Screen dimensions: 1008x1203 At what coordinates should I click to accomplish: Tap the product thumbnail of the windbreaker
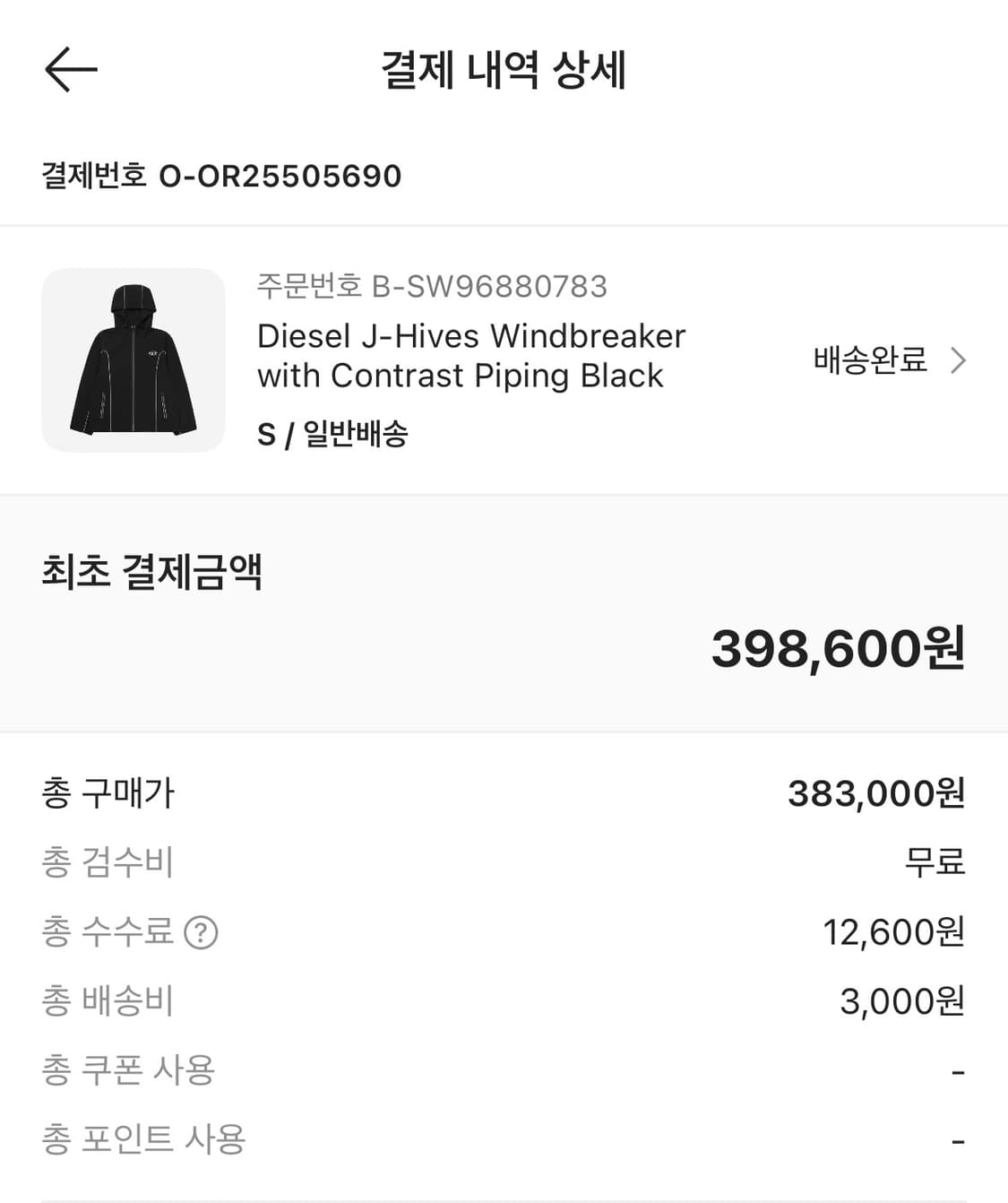(133, 359)
